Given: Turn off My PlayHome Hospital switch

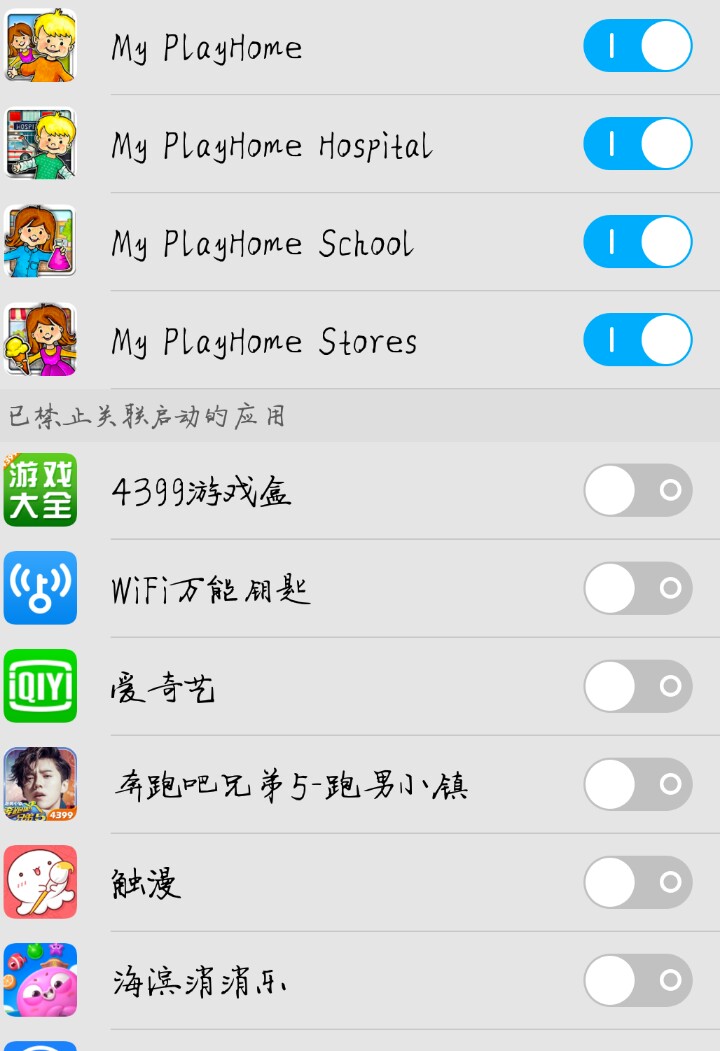Looking at the screenshot, I should (638, 144).
